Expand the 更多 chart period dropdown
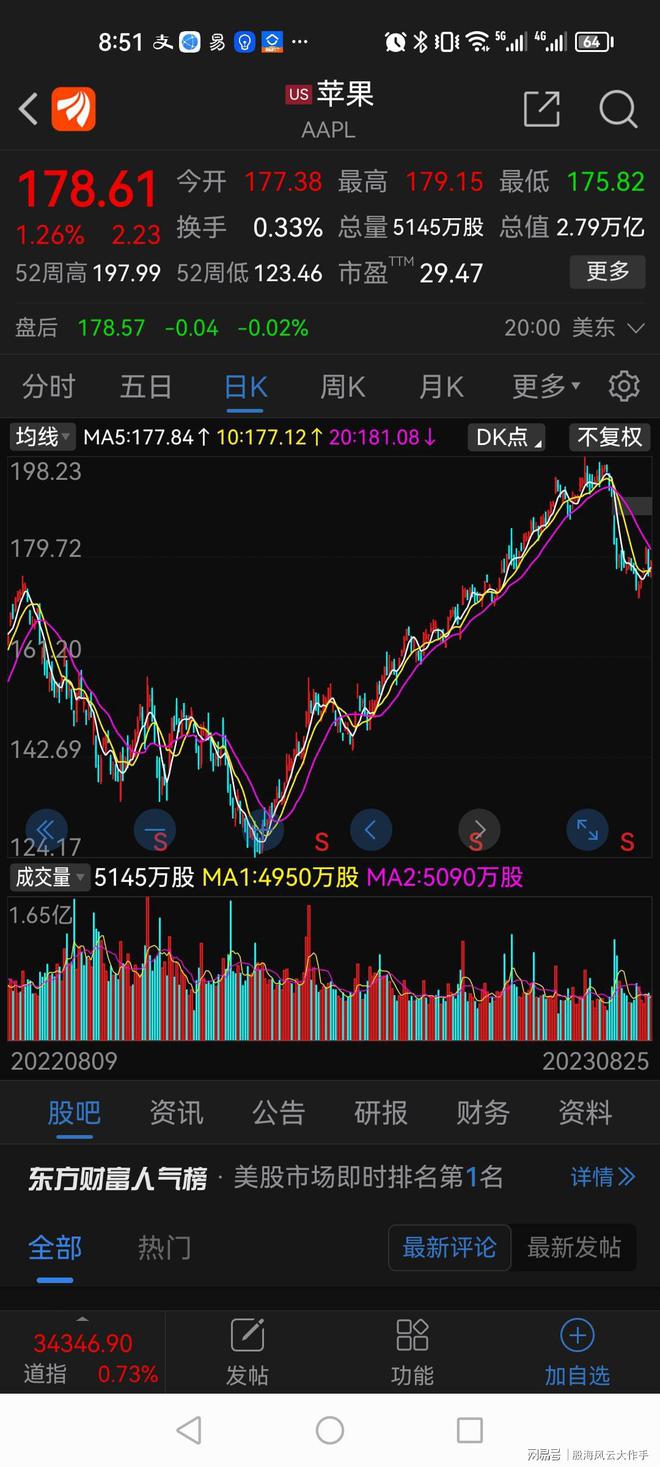660x1467 pixels. click(x=546, y=386)
